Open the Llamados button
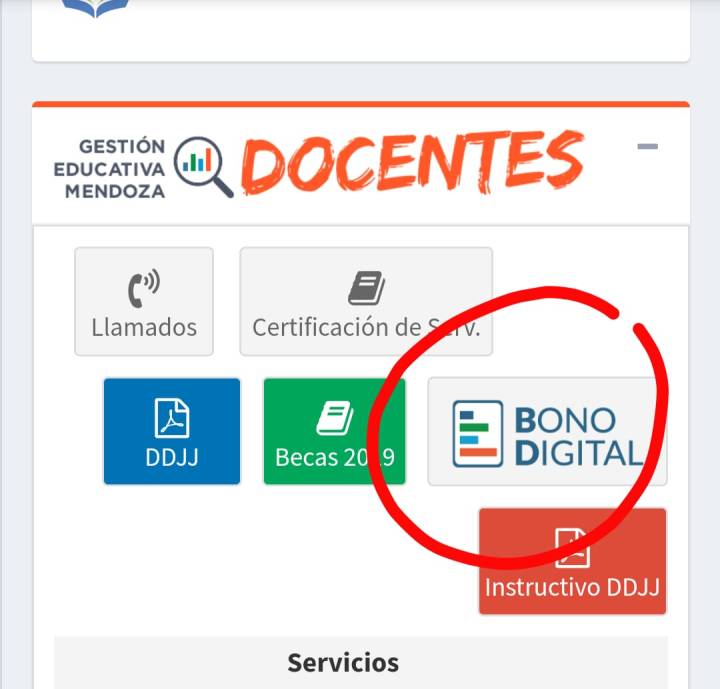 pos(144,302)
